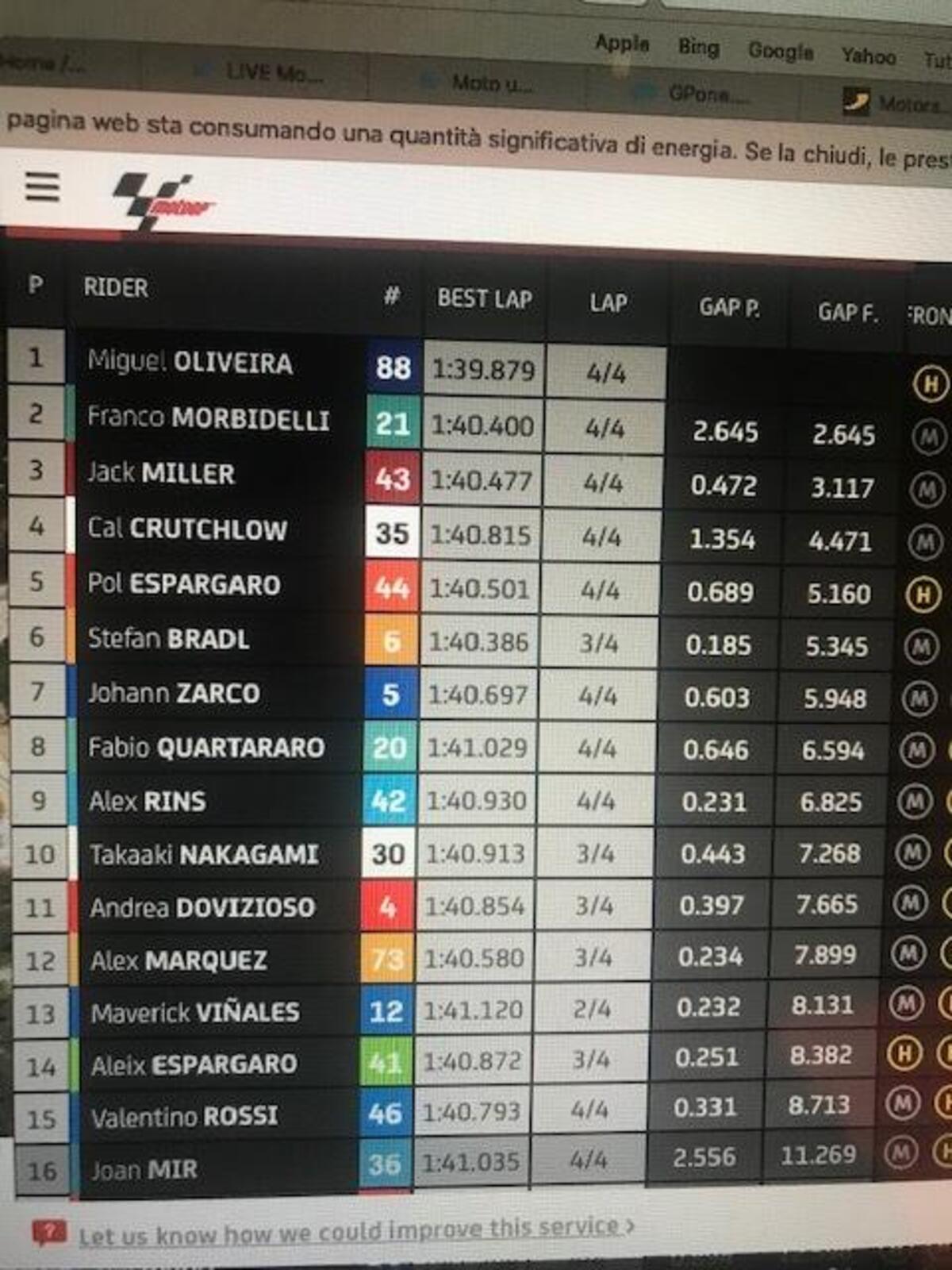
Task: Open 'Let us know how we could improve' link
Action: pos(349,1232)
